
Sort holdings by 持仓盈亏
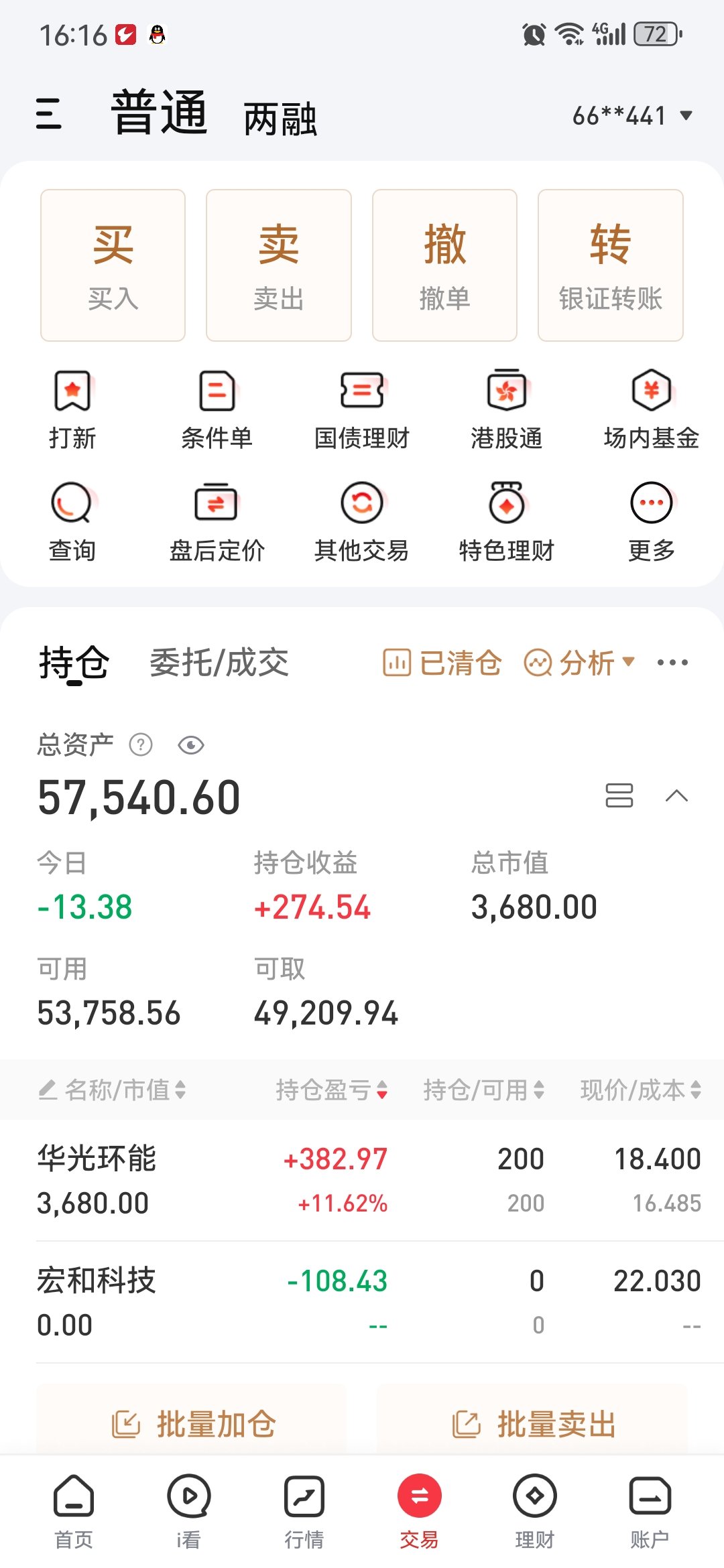(x=332, y=1090)
